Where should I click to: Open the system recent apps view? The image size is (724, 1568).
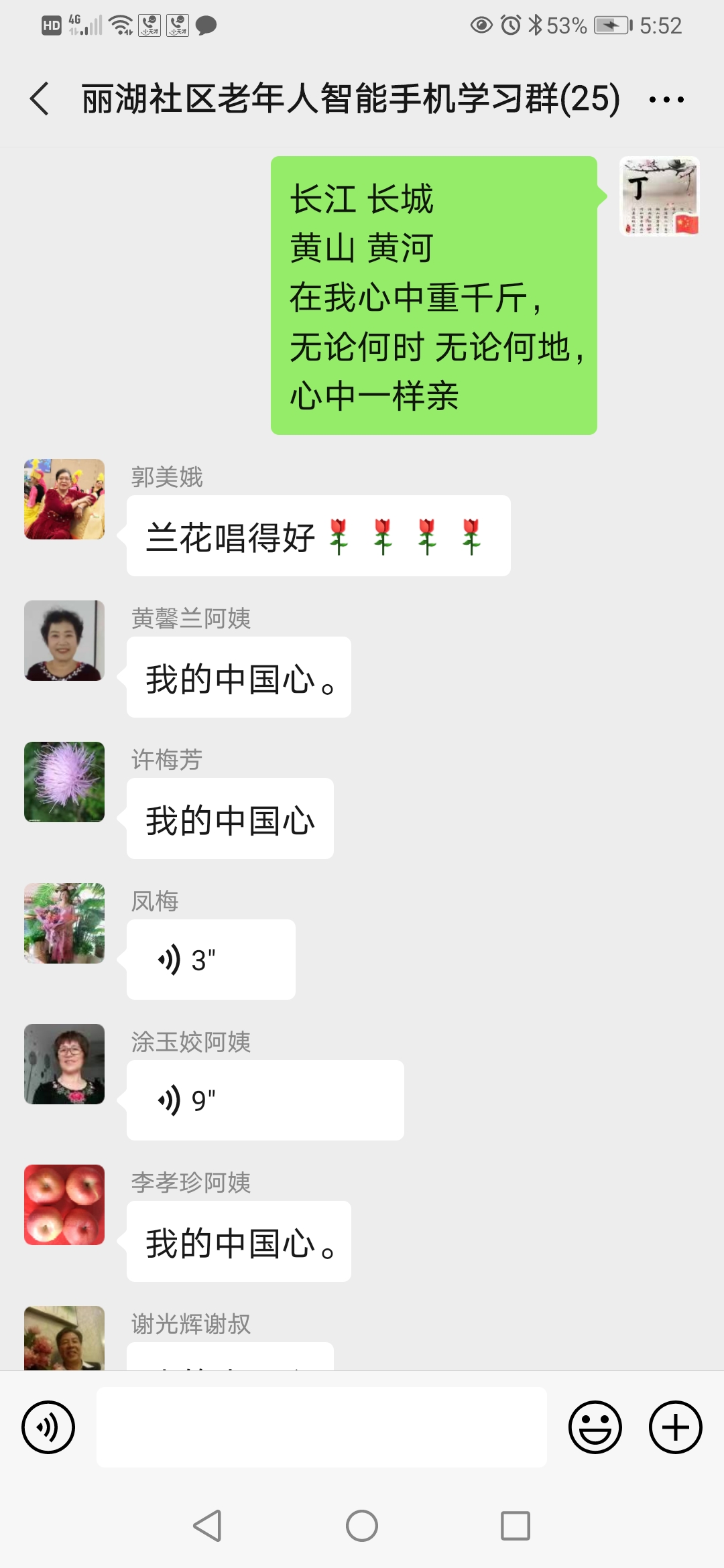[516, 1526]
